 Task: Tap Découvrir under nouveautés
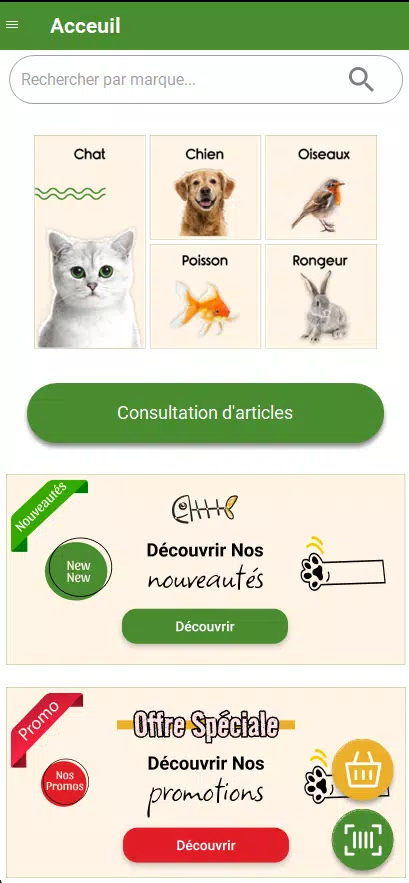pos(205,626)
